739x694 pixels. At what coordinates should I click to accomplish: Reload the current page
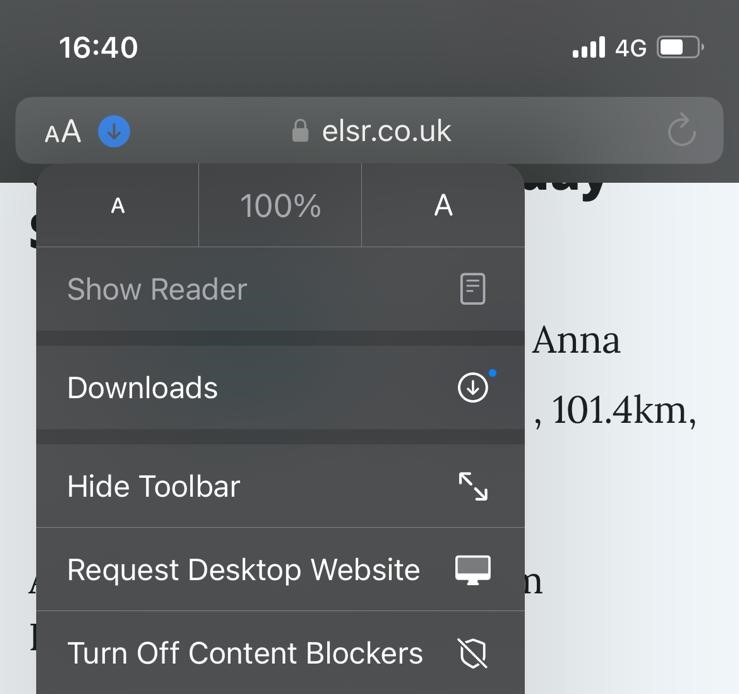coord(681,131)
